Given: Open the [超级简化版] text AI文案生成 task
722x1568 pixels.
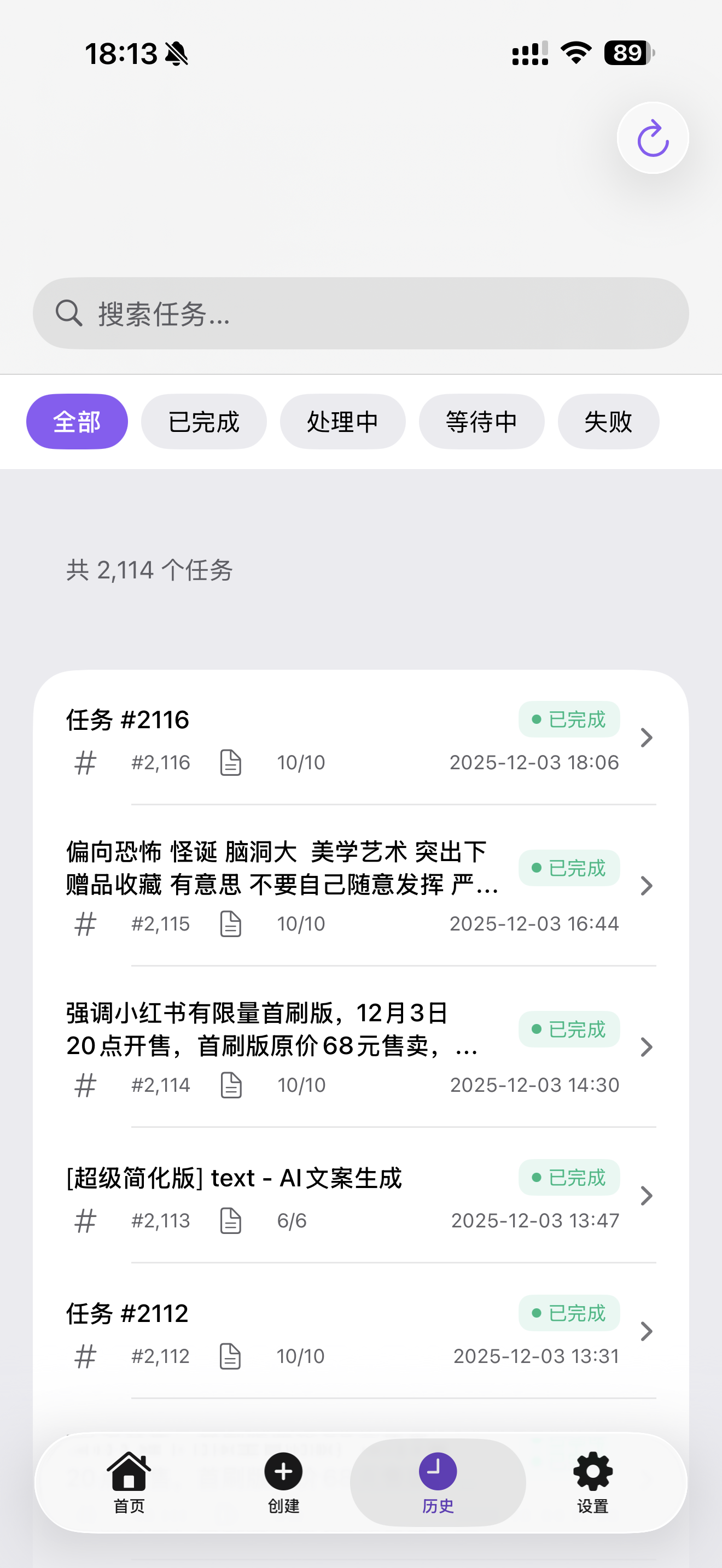Looking at the screenshot, I should pos(361,1196).
